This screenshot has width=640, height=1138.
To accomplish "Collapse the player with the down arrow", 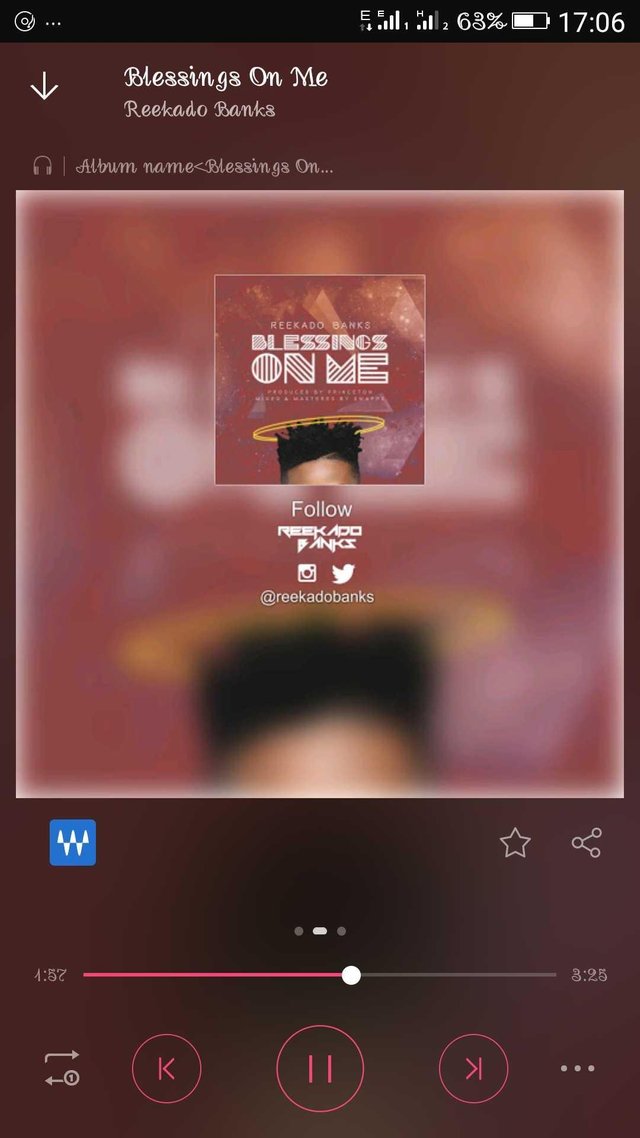I will click(44, 86).
